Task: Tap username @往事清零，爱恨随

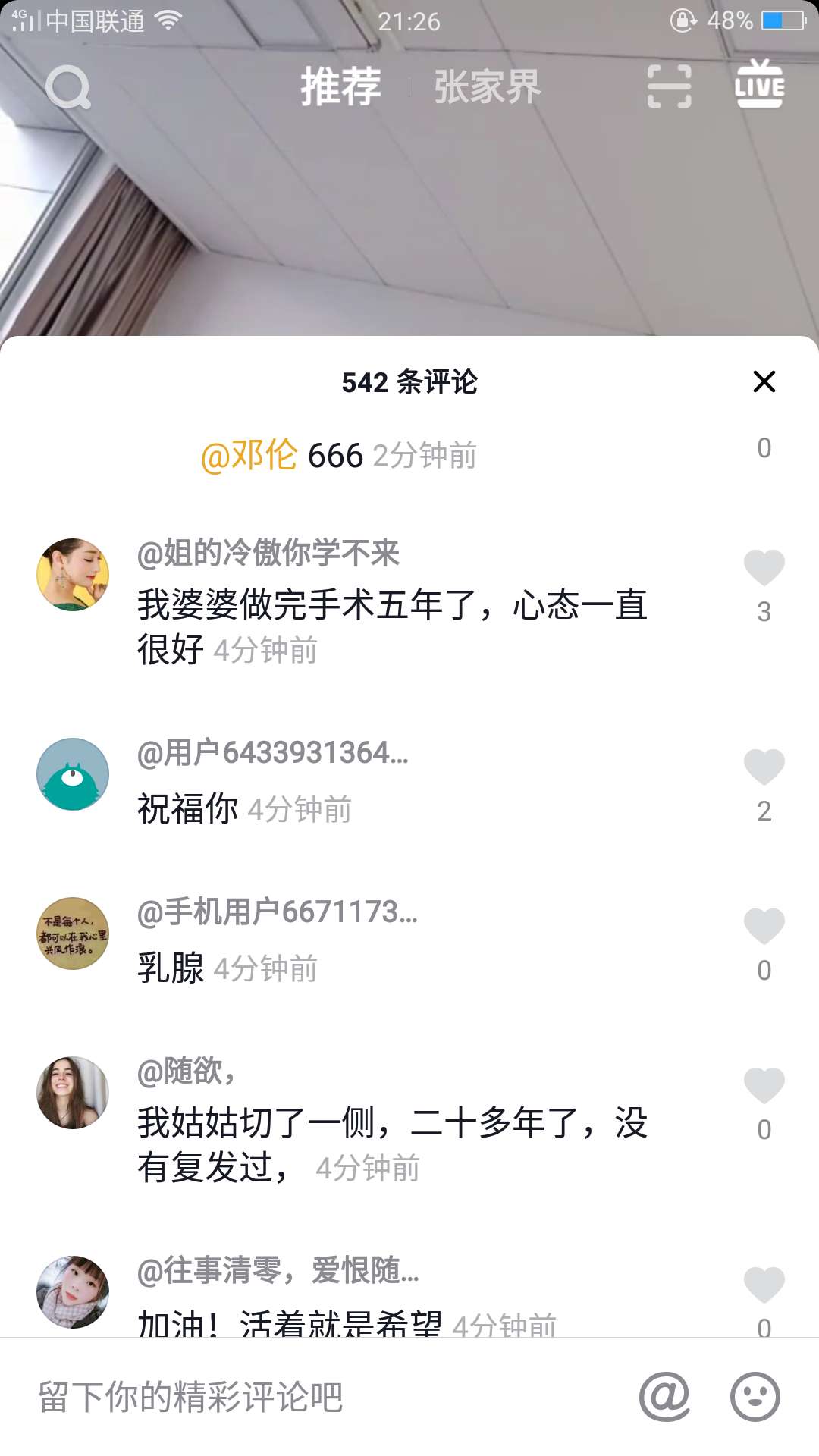Action: coord(277,1273)
